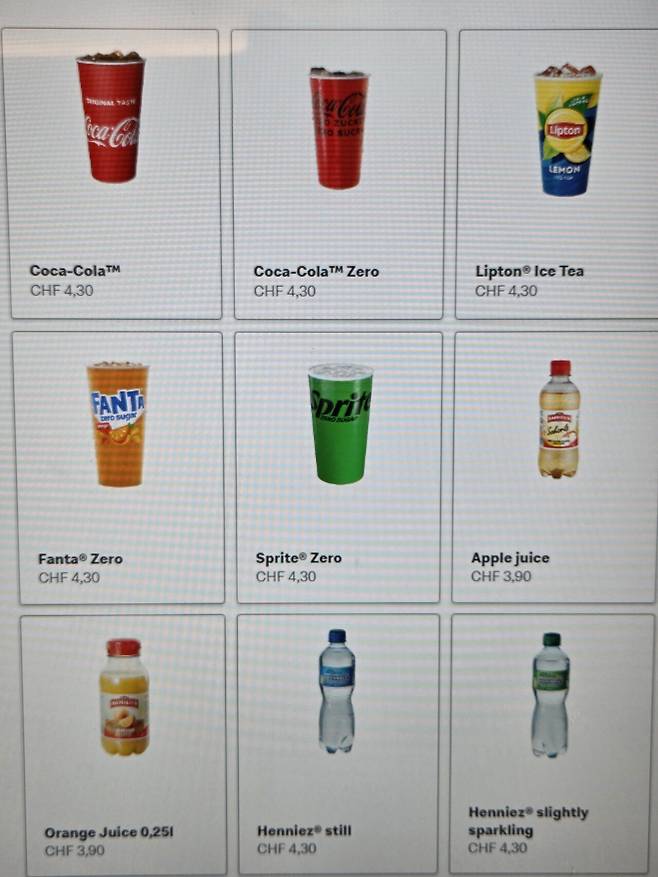Image resolution: width=658 pixels, height=877 pixels.
Task: Select the Sprite Zero card
Action: [x=339, y=467]
